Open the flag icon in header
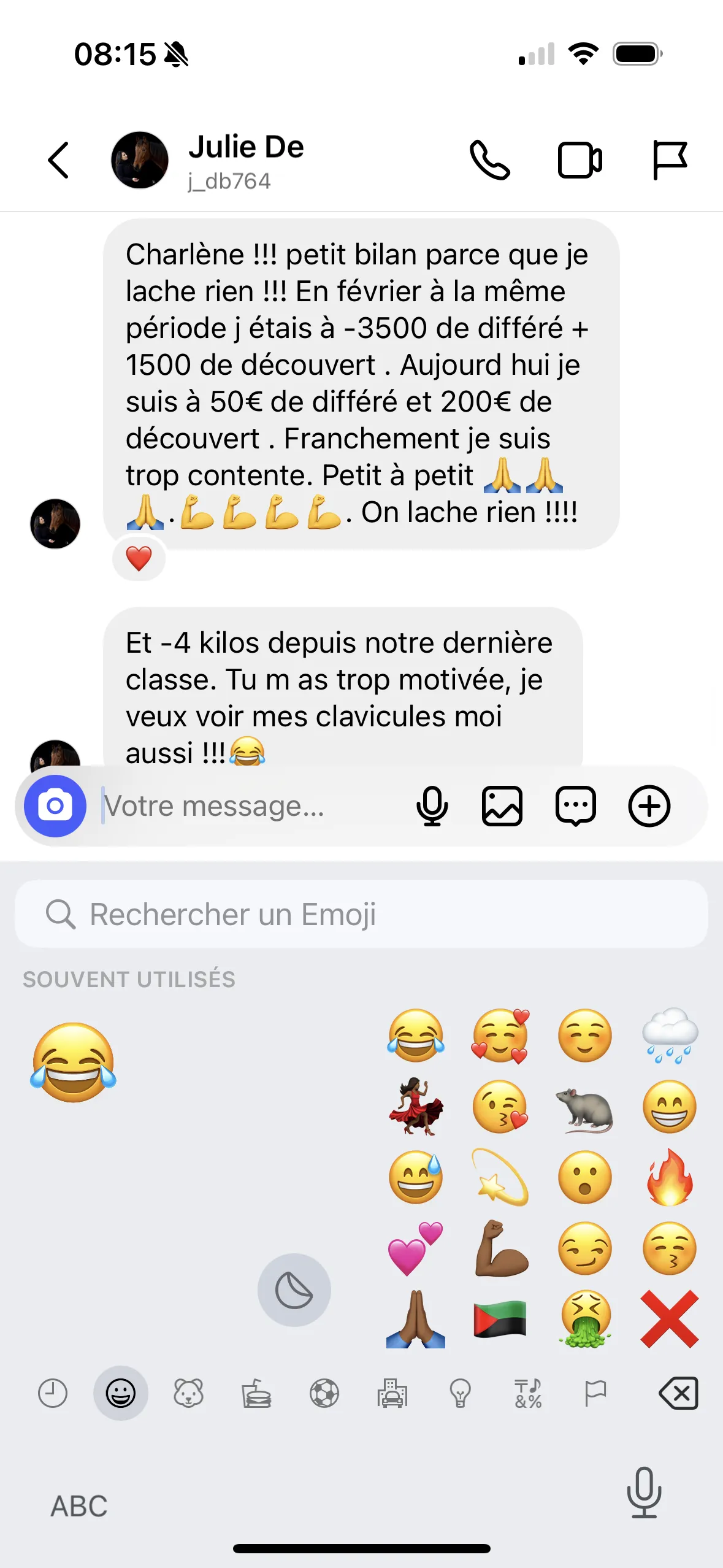This screenshot has height=1568, width=723. [x=670, y=161]
